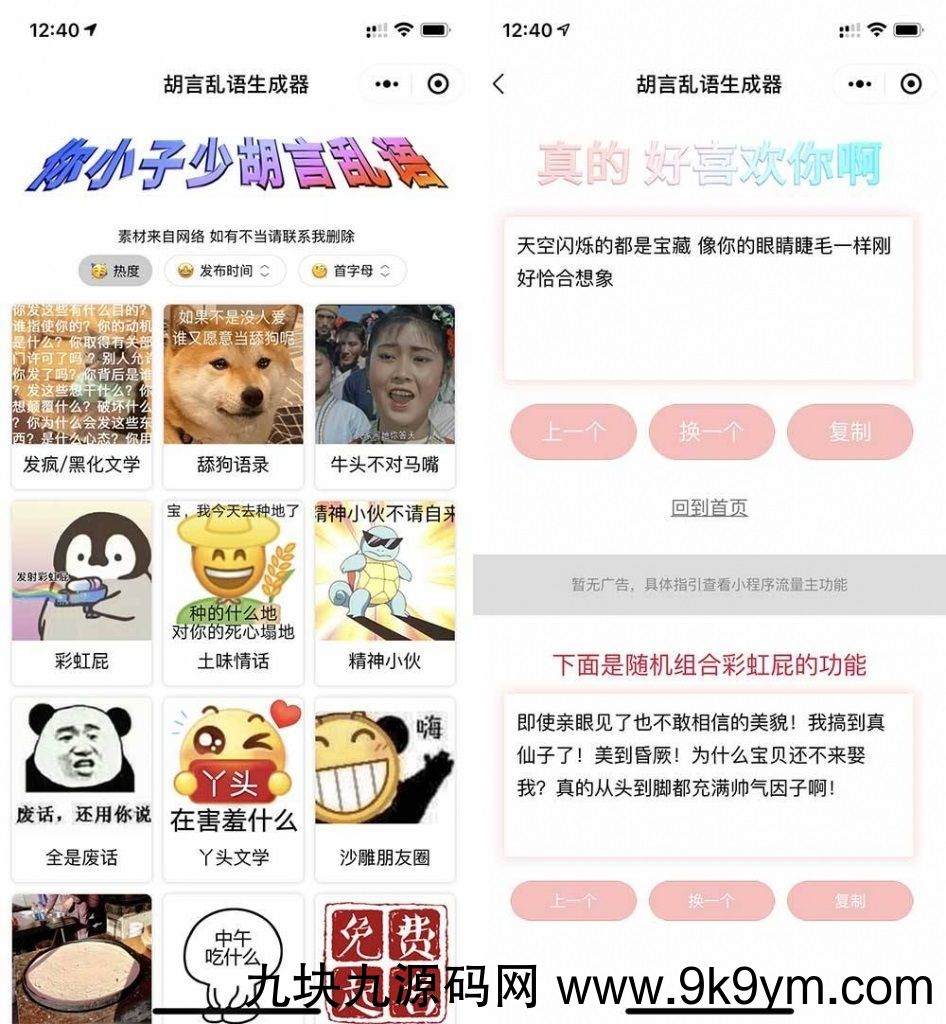946x1024 pixels.
Task: Select the 牛头不对马嘴 tile
Action: [385, 396]
